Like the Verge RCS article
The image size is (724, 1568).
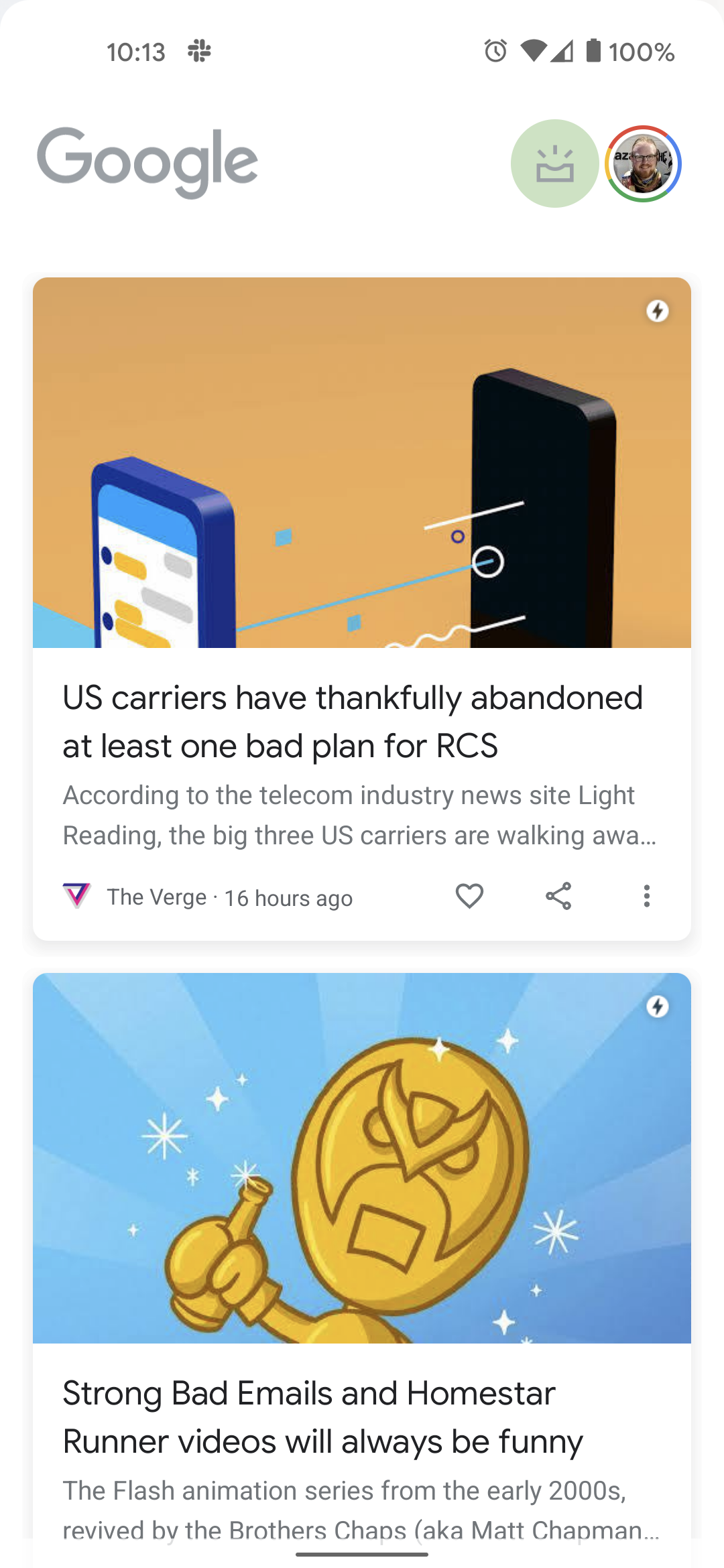(x=469, y=896)
